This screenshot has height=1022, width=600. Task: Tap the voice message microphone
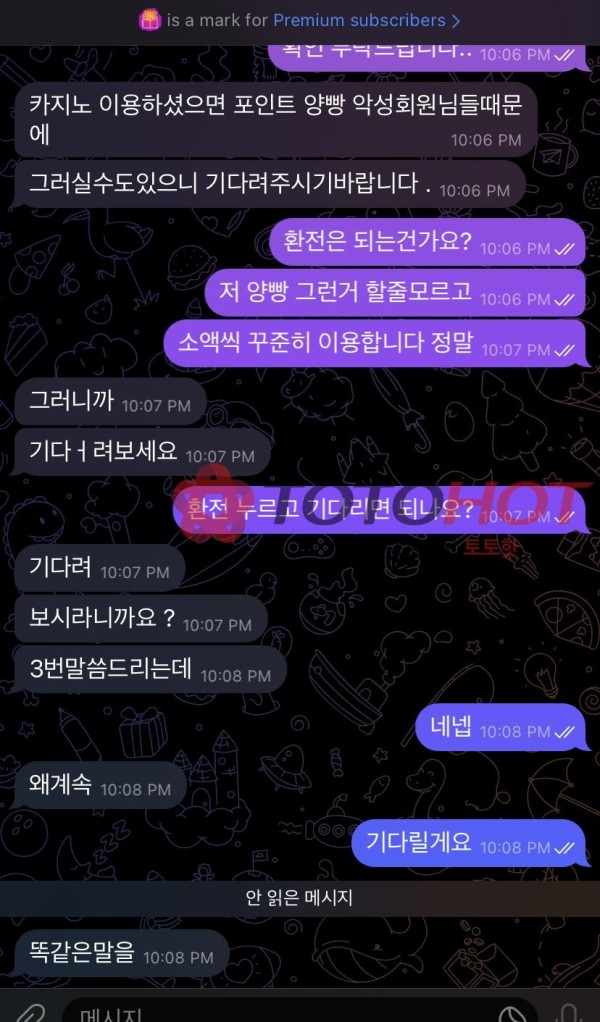pos(572,1012)
